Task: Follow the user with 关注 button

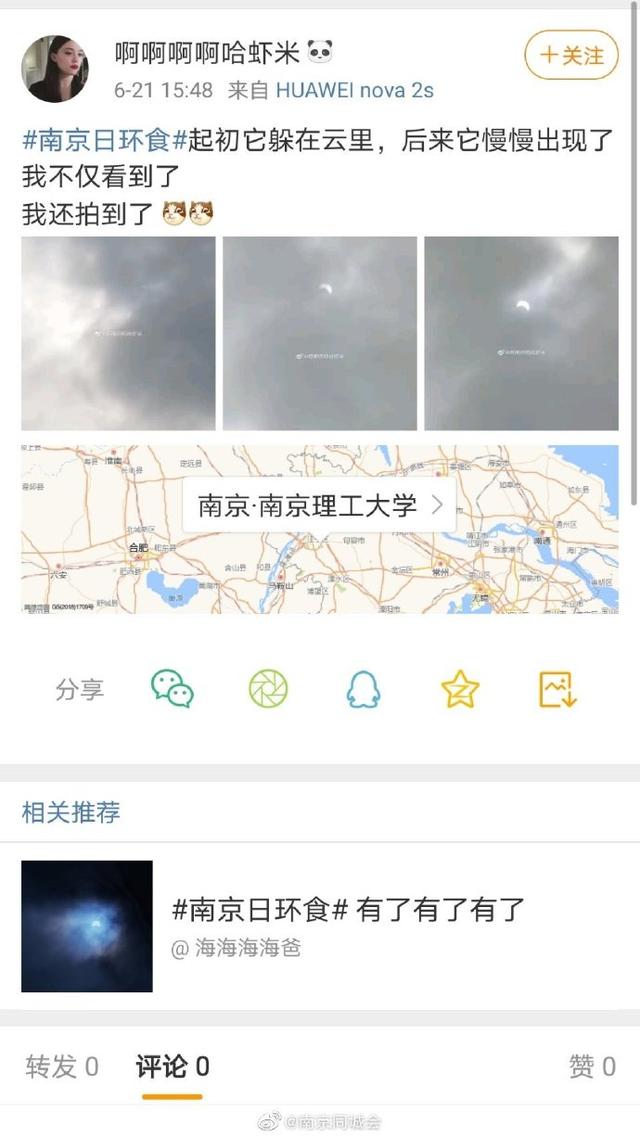Action: pyautogui.click(x=571, y=55)
